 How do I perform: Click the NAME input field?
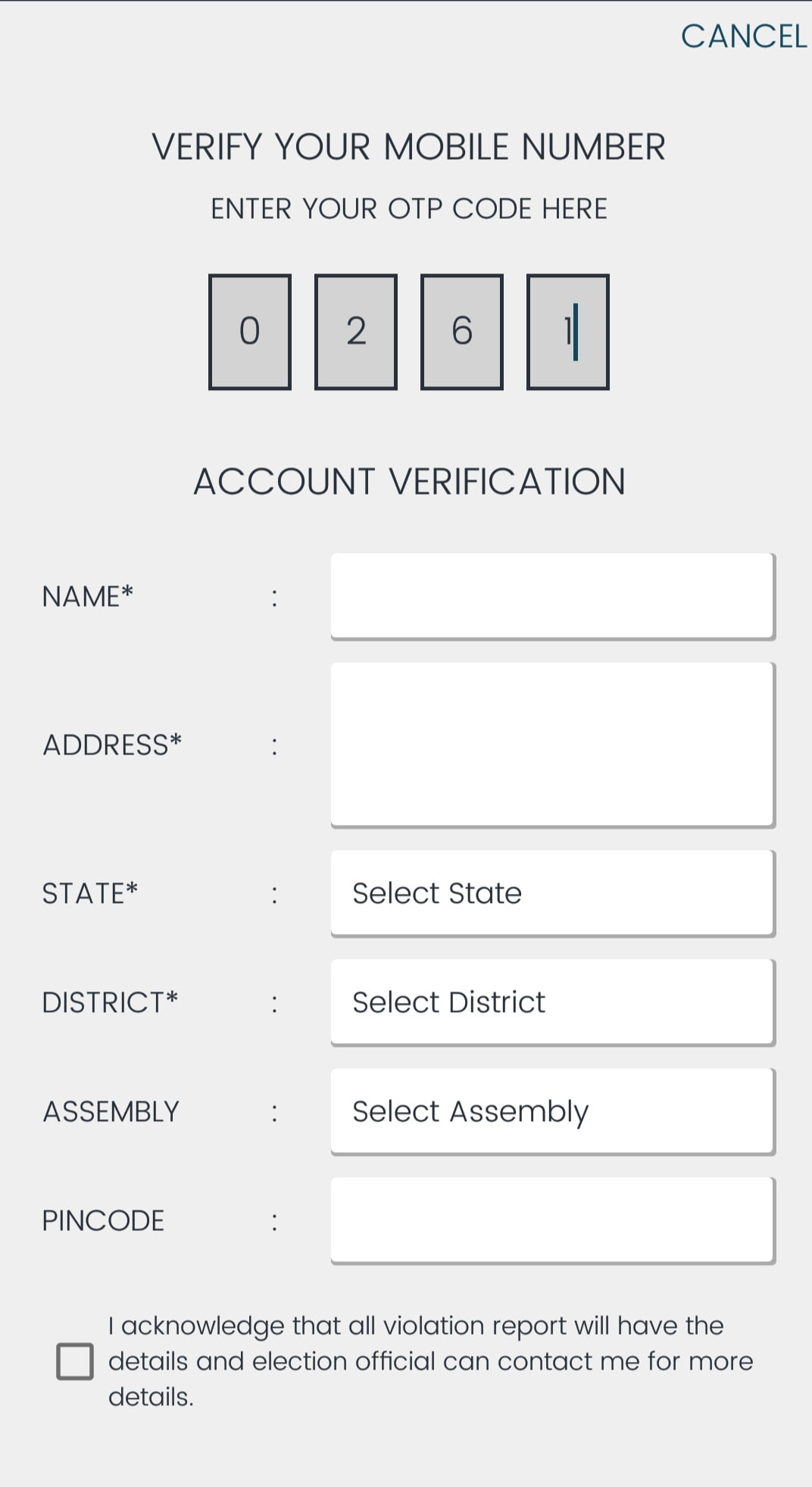pos(552,595)
